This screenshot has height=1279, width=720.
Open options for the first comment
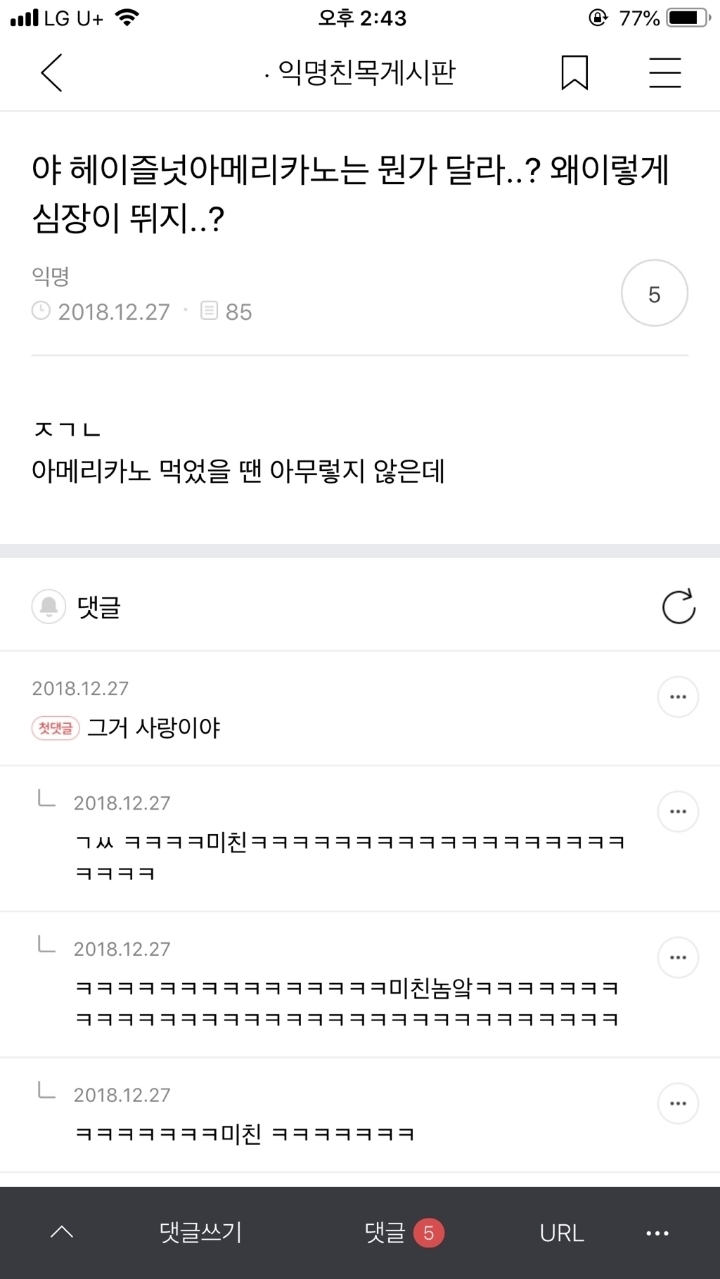[x=678, y=696]
